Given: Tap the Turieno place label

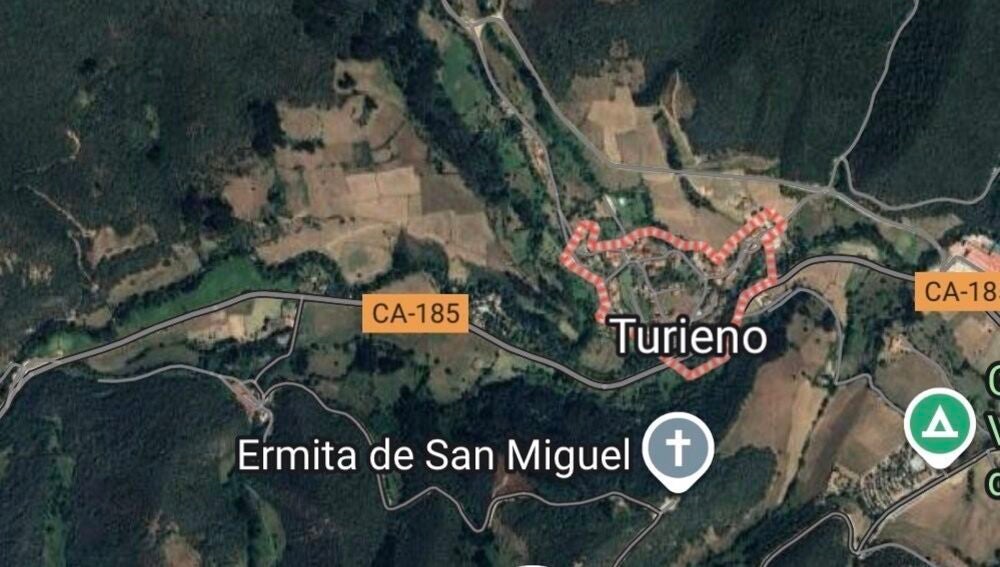Looking at the screenshot, I should (x=689, y=337).
